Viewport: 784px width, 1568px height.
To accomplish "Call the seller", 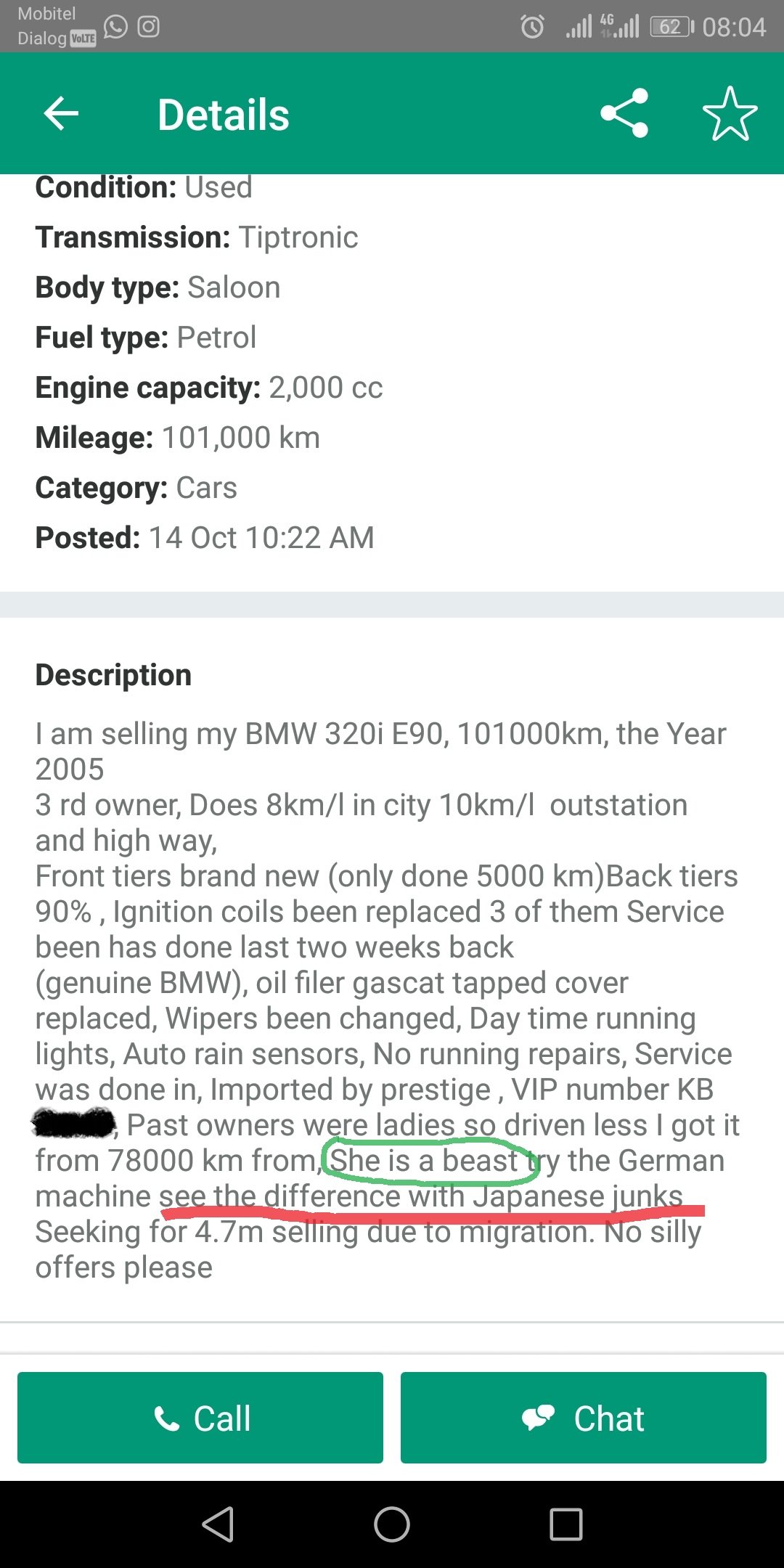I will tap(200, 1418).
